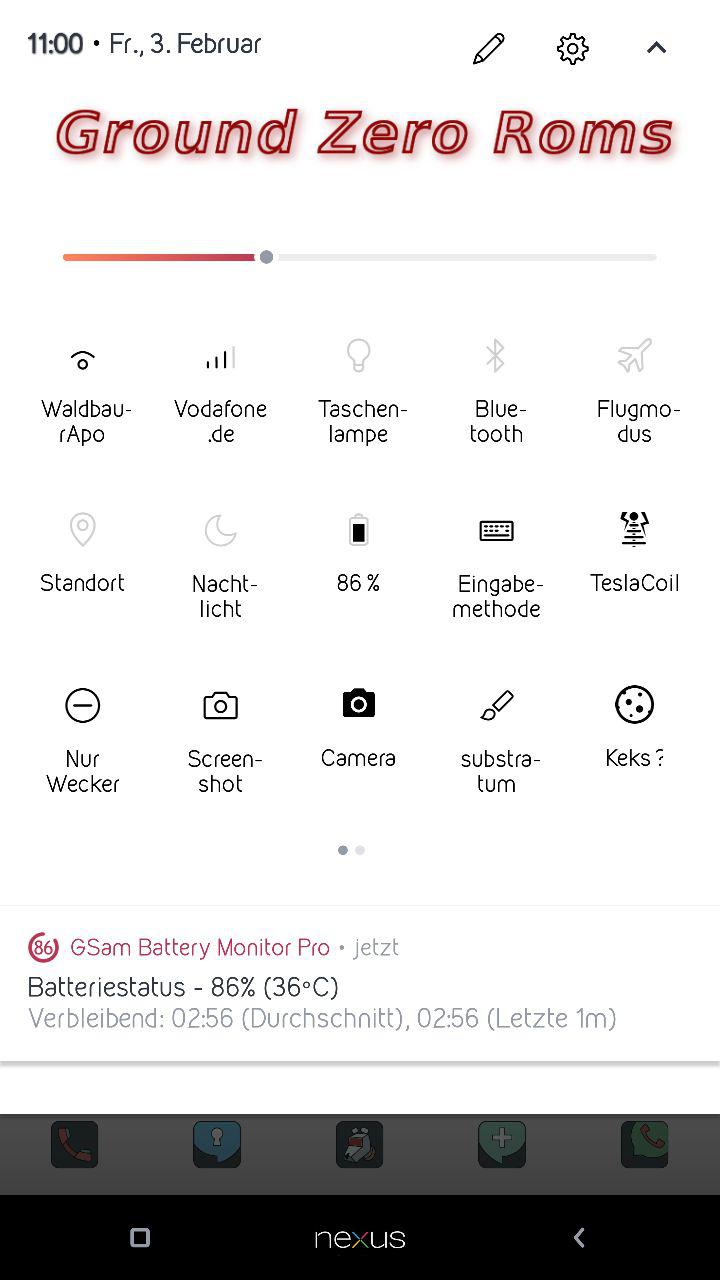The image size is (720, 1280).
Task: Collapse the quick settings panel
Action: click(x=656, y=48)
